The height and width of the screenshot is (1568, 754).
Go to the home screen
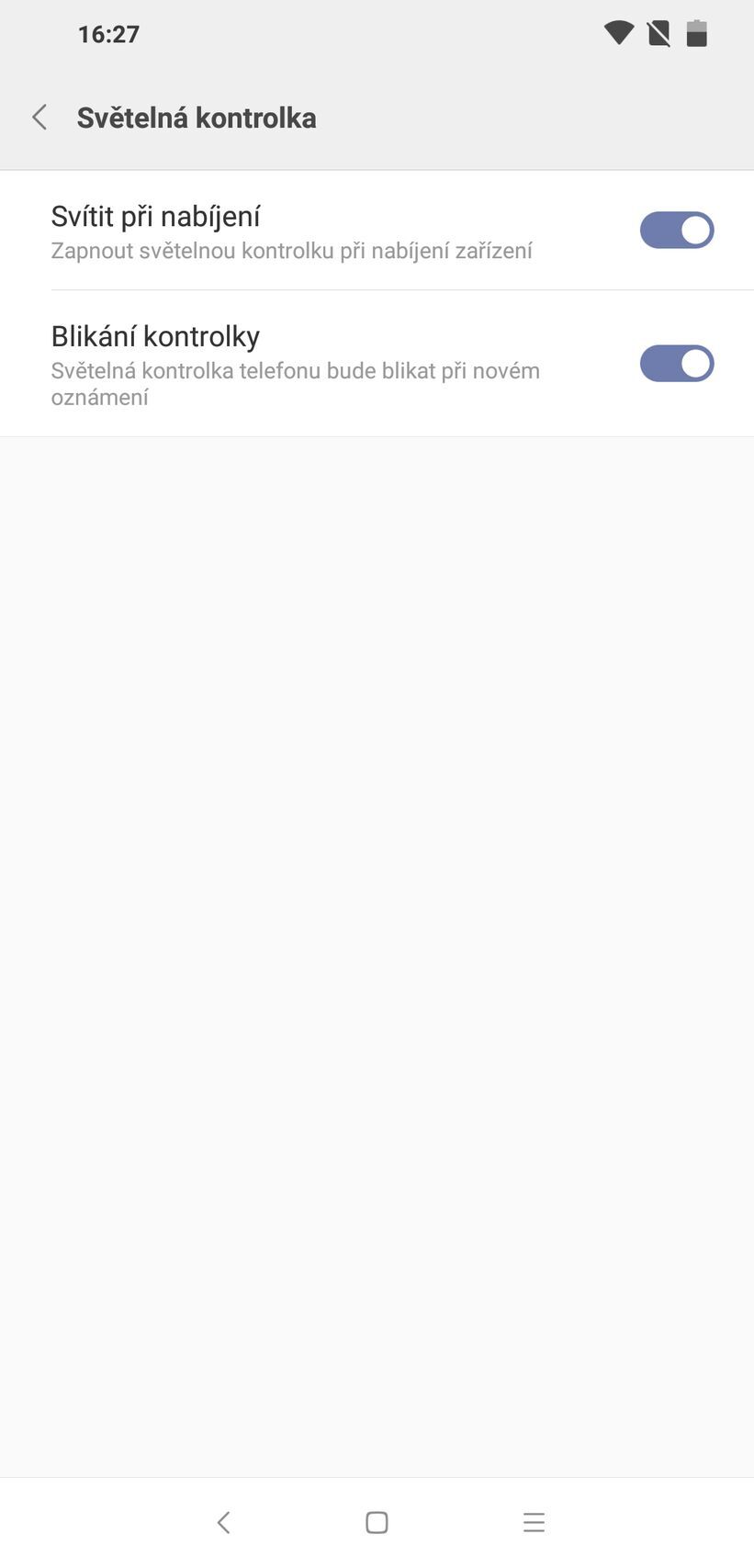(x=377, y=1522)
